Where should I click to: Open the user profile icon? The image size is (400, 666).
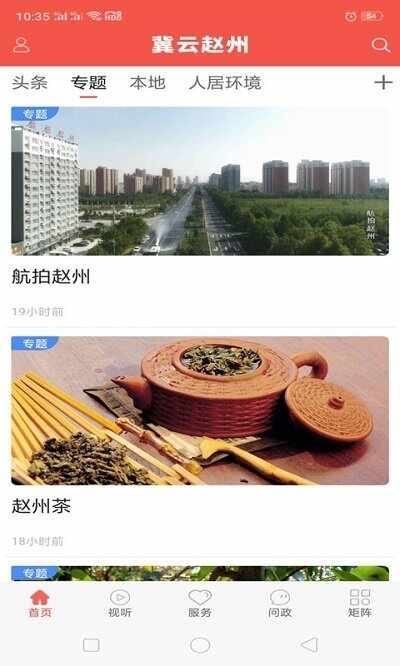coord(21,45)
